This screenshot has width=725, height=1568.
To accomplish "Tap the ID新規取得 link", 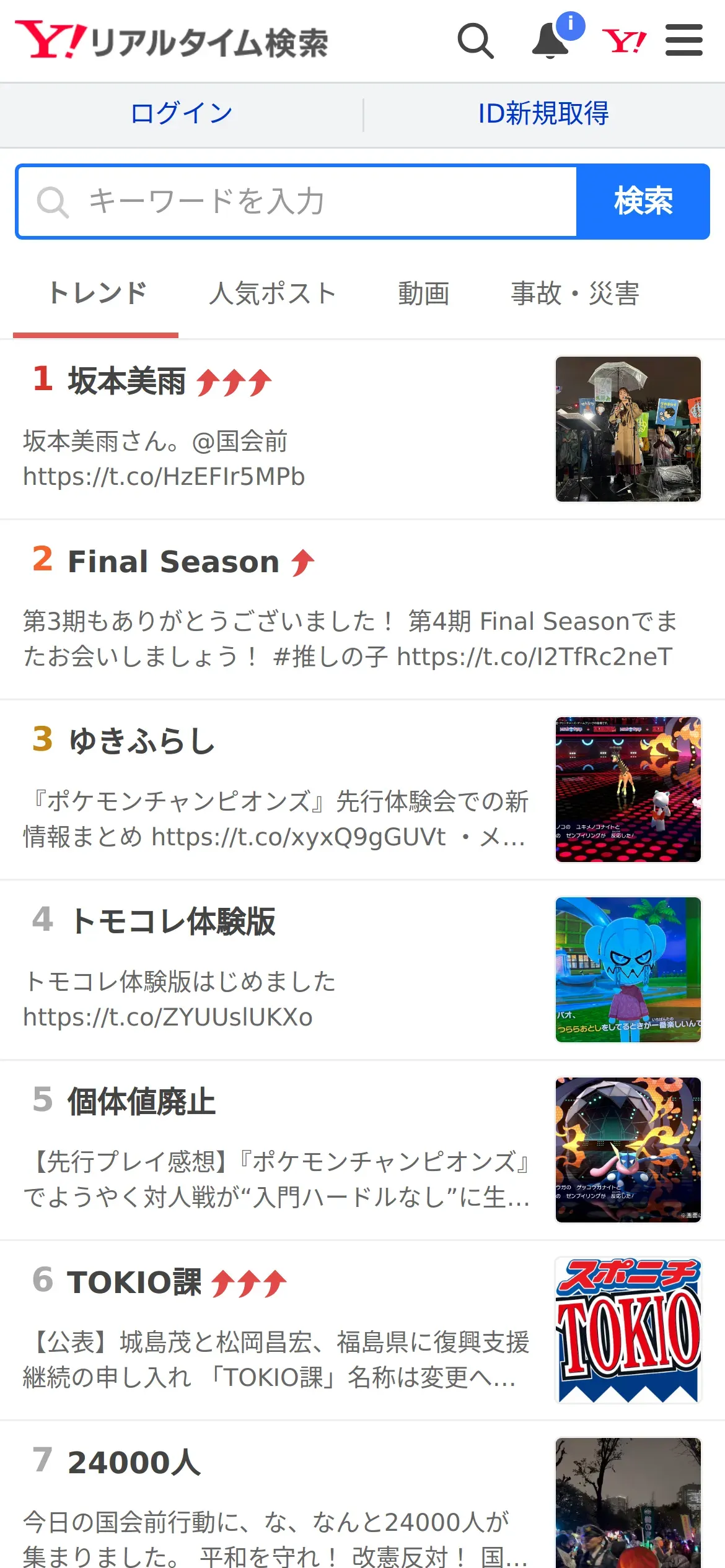I will click(x=543, y=113).
